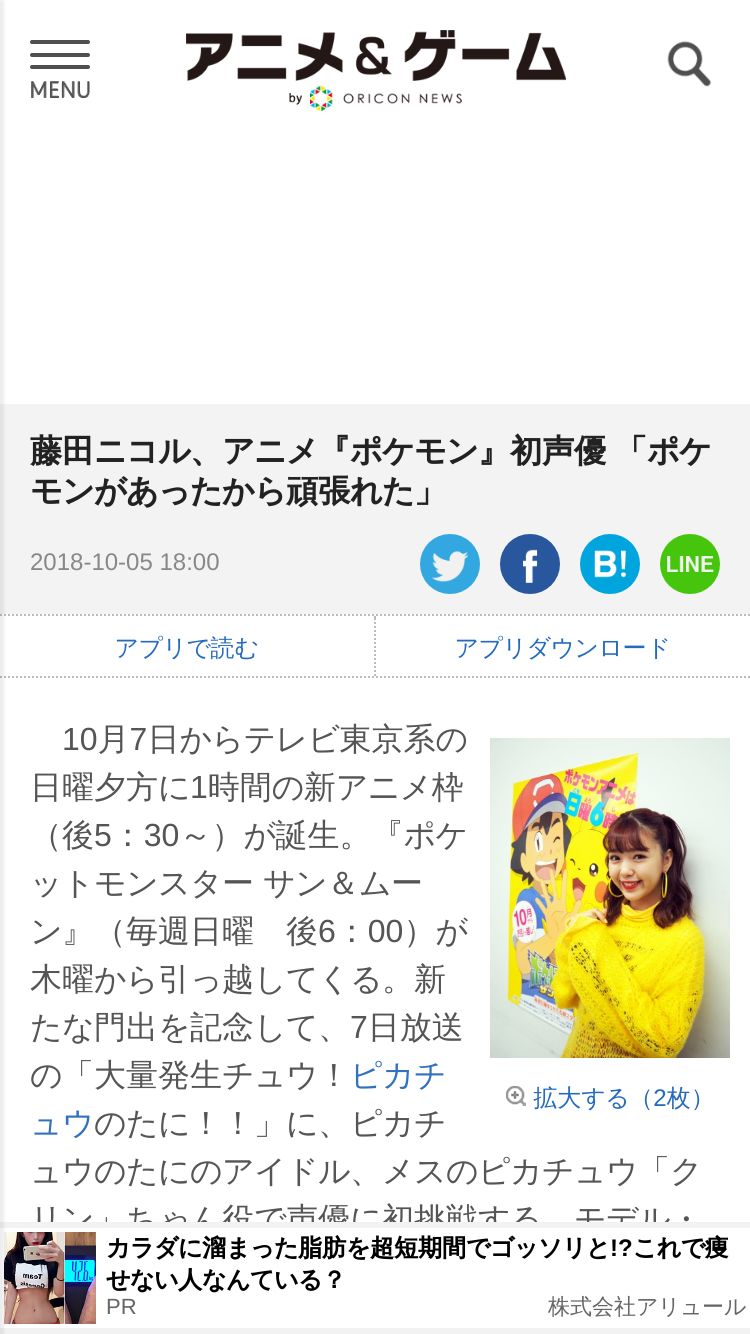Open the MENU hamburger button

point(60,70)
